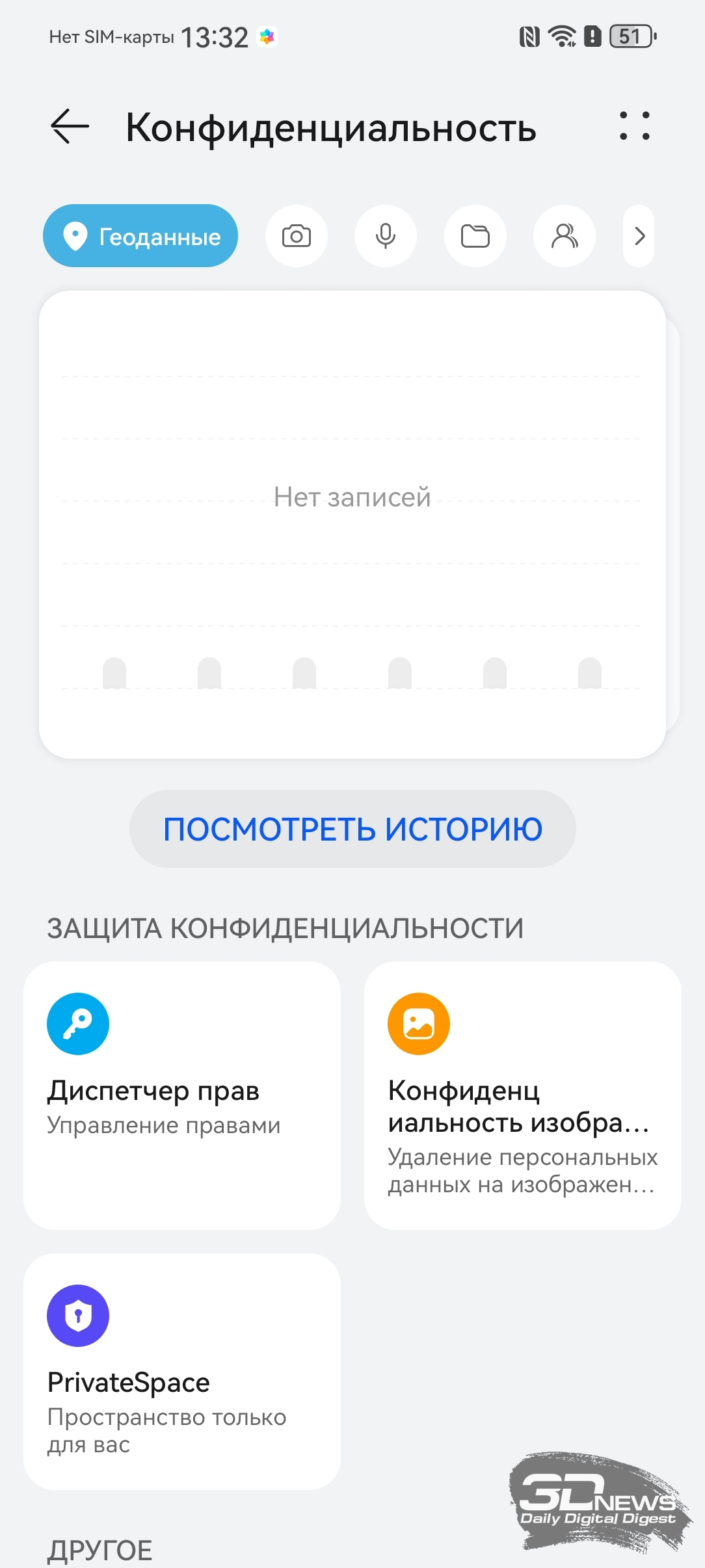Open Диспетчер прав card
The height and width of the screenshot is (1568, 705).
pyautogui.click(x=182, y=1095)
